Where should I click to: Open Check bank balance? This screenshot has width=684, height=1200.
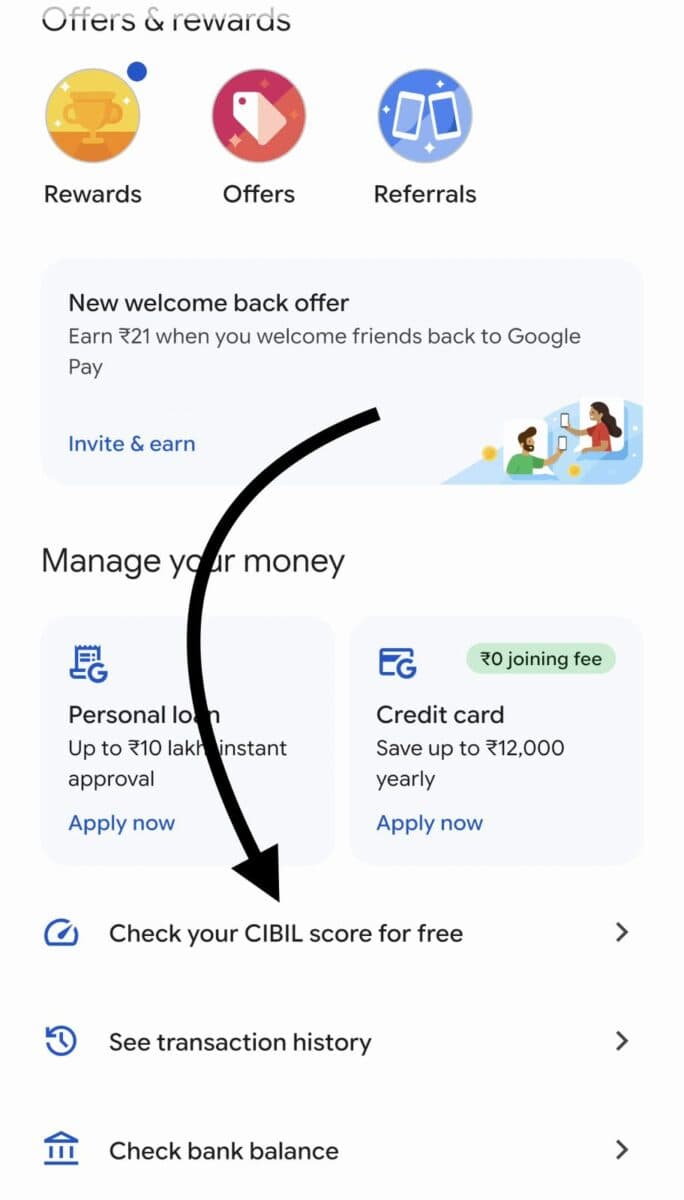[x=224, y=1151]
